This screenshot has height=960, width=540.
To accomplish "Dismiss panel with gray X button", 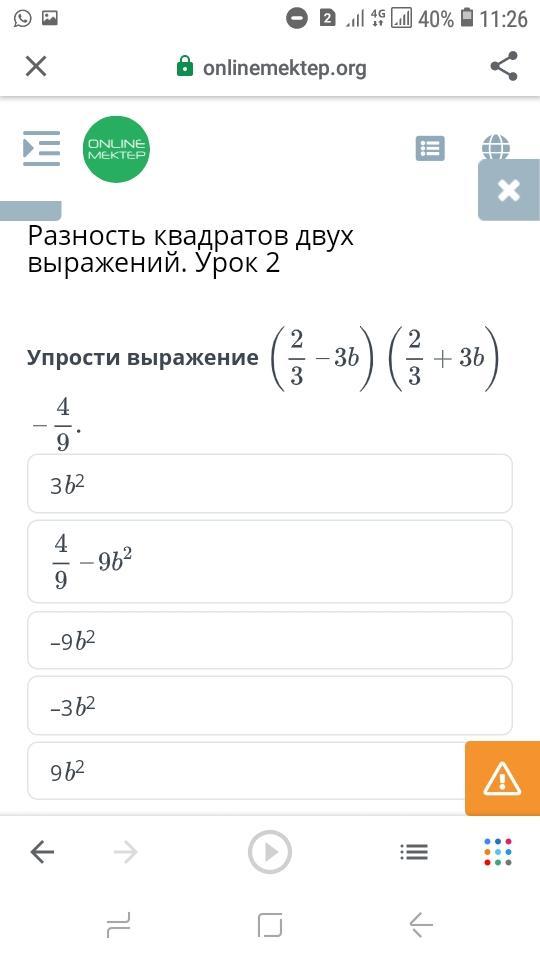I will coord(509,190).
